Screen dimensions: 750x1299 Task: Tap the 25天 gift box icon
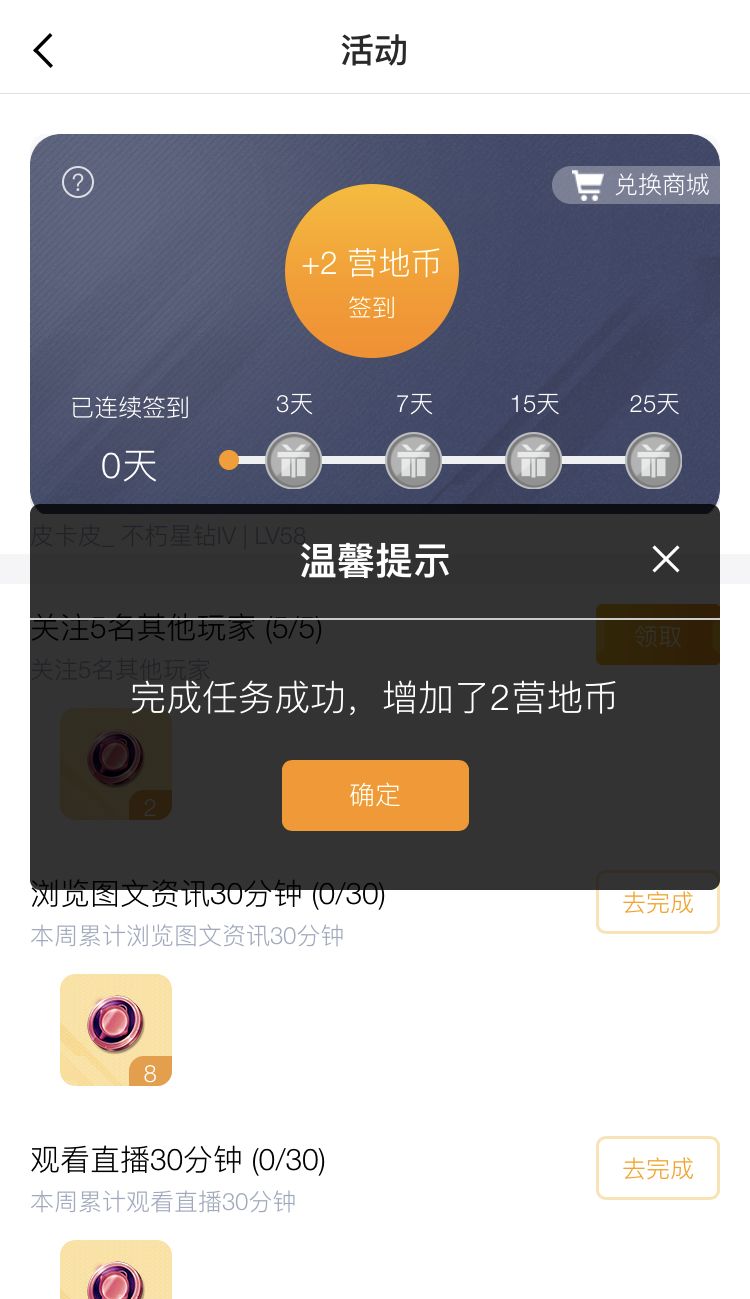coord(653,460)
